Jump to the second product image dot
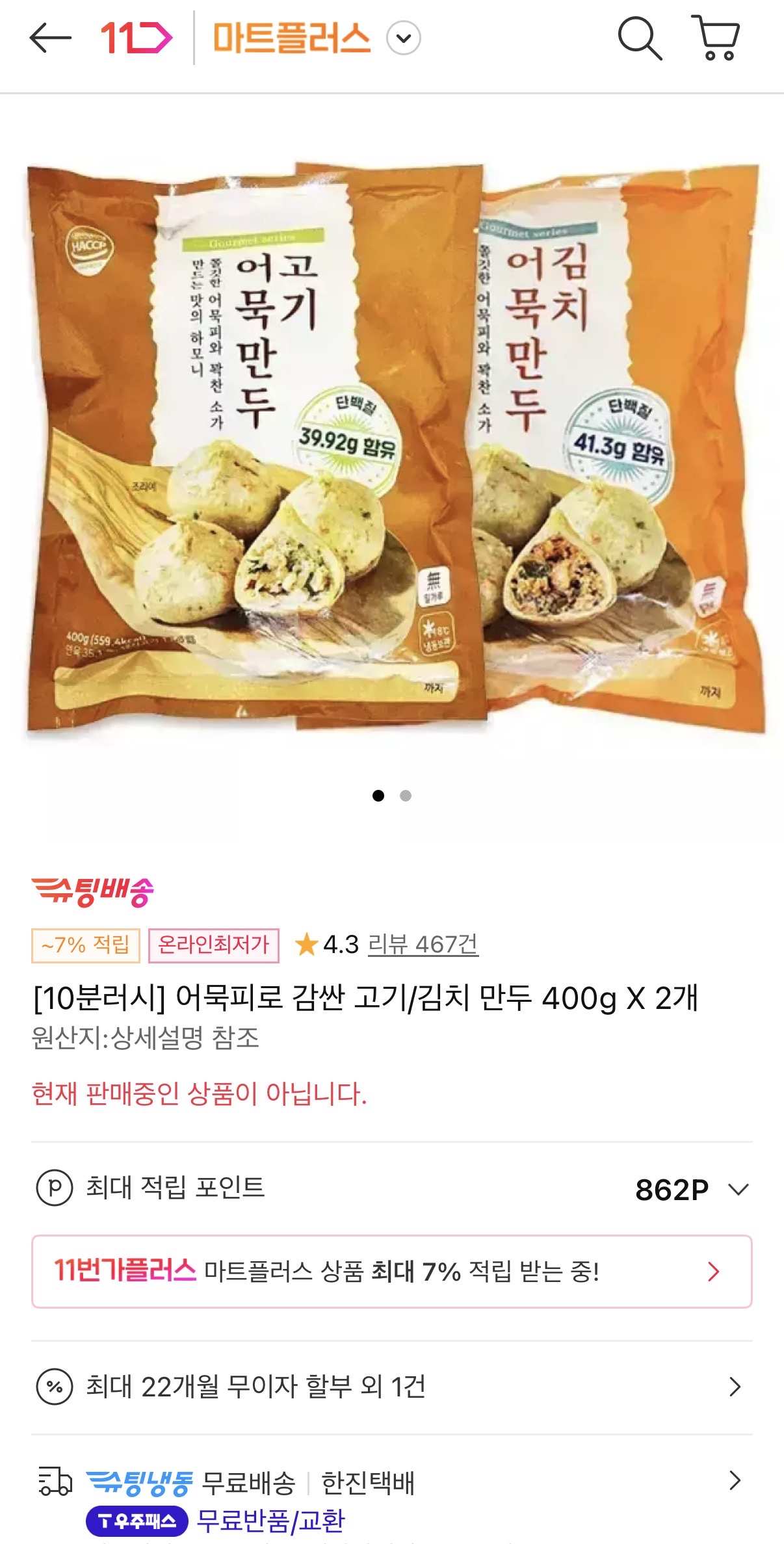This screenshot has height=1544, width=784. [x=406, y=796]
